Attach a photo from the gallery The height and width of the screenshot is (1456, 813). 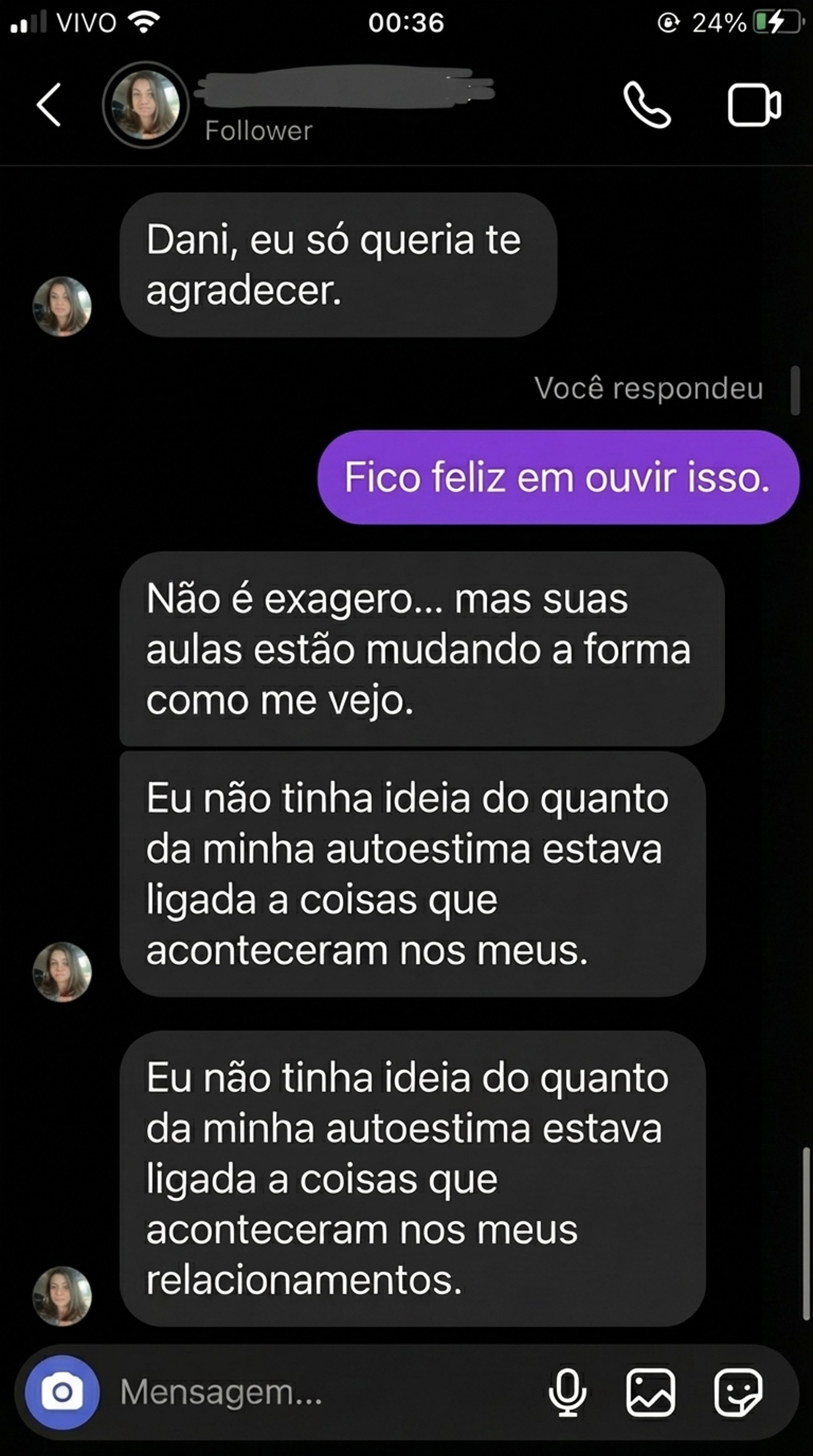650,1392
